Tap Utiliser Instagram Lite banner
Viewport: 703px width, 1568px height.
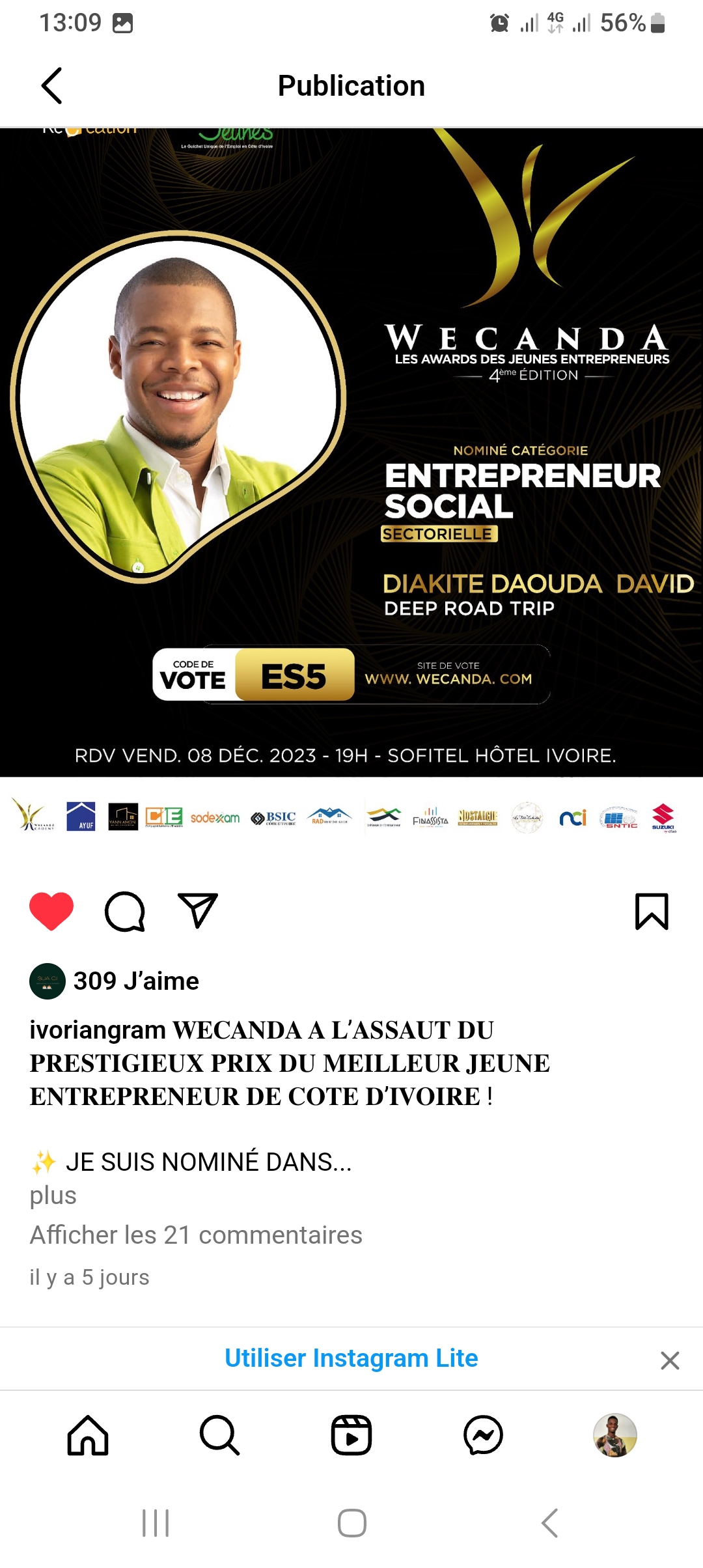point(351,1358)
